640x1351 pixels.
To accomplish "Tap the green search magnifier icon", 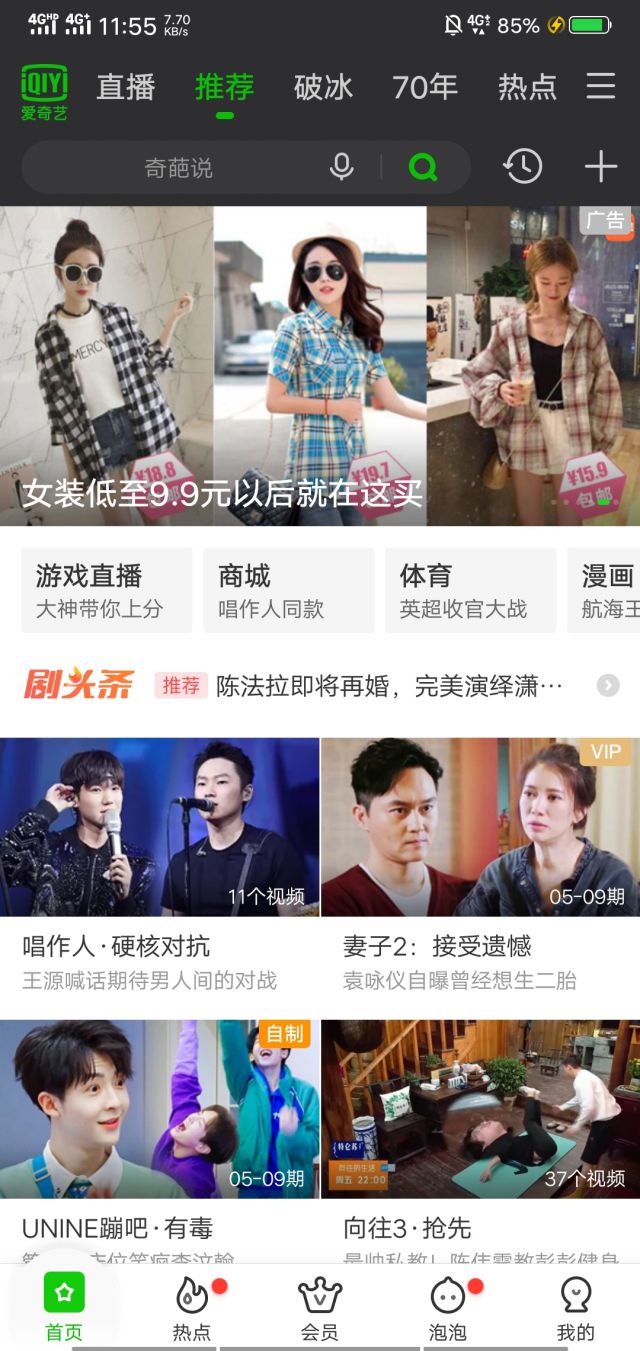I will [x=423, y=167].
